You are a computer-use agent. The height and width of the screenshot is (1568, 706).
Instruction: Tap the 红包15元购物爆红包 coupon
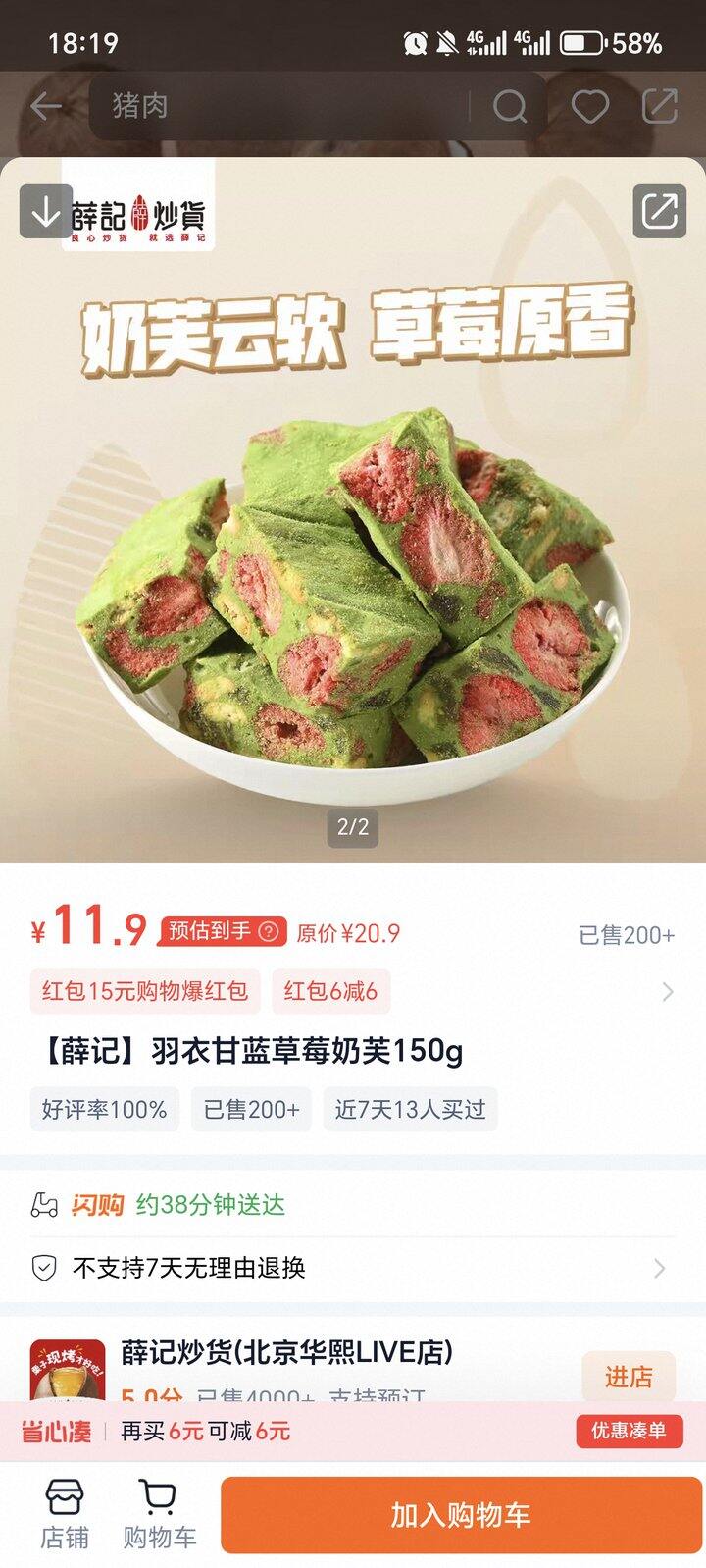[145, 991]
